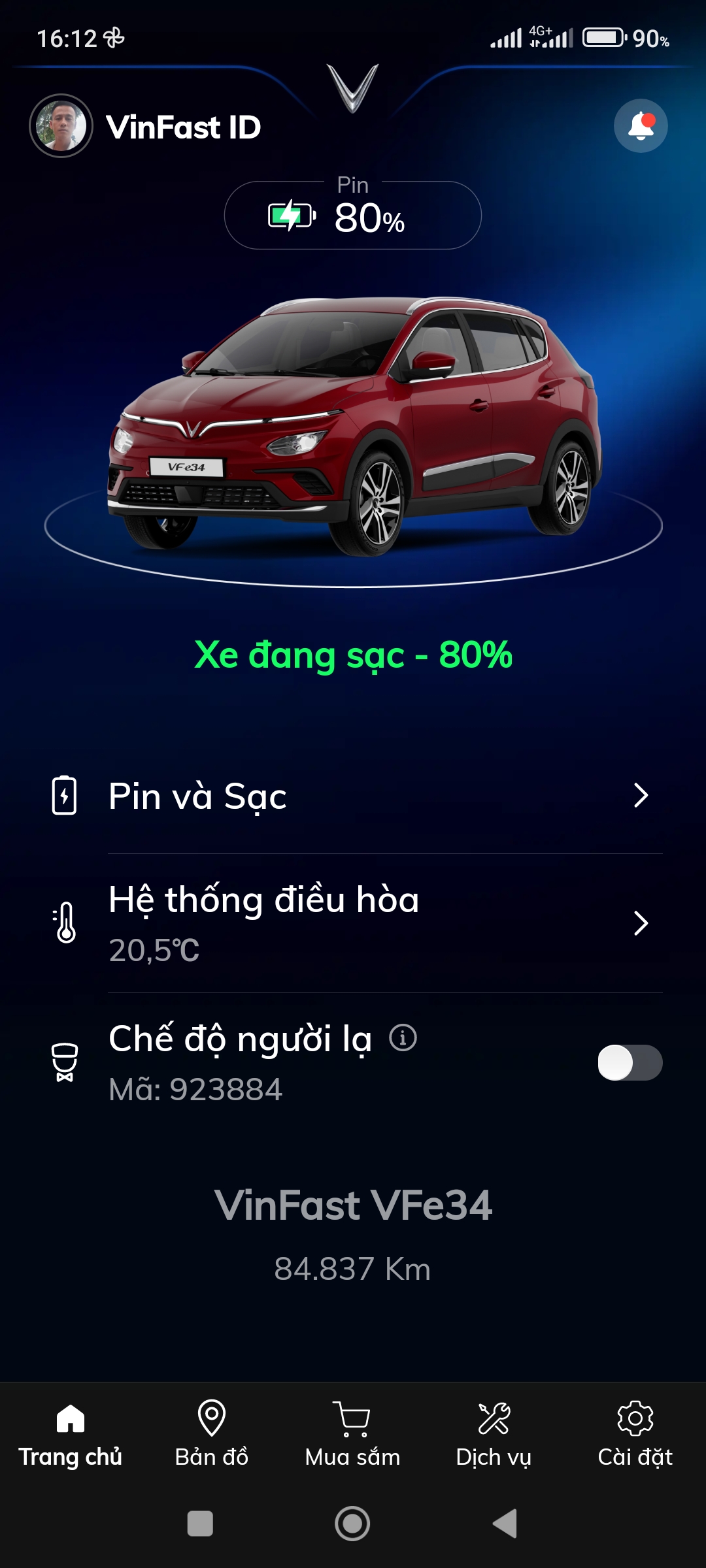Switch to the Bản đồ tab
This screenshot has width=706, height=1568.
[212, 1433]
